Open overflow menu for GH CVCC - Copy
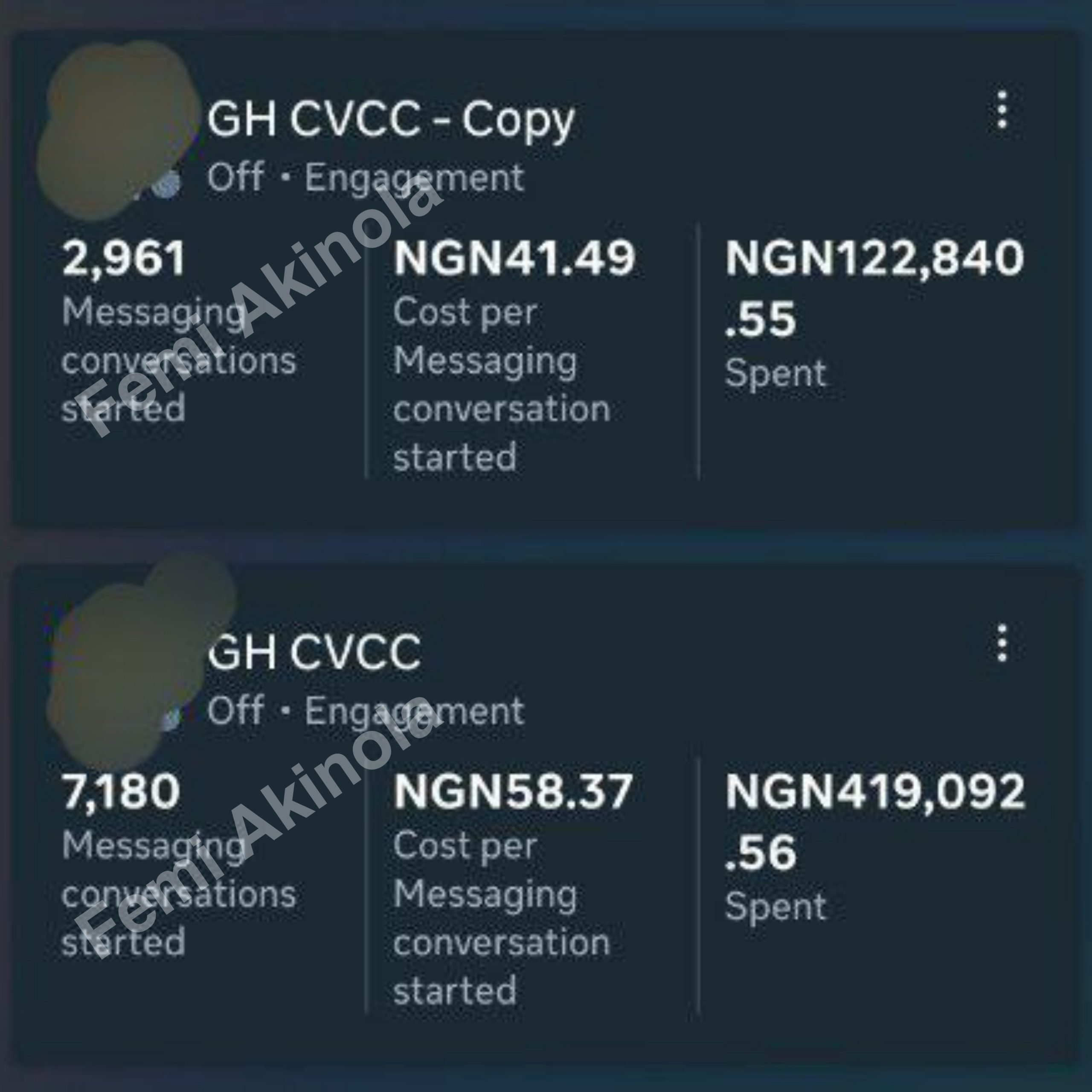This screenshot has height=1092, width=1092. (x=1002, y=110)
